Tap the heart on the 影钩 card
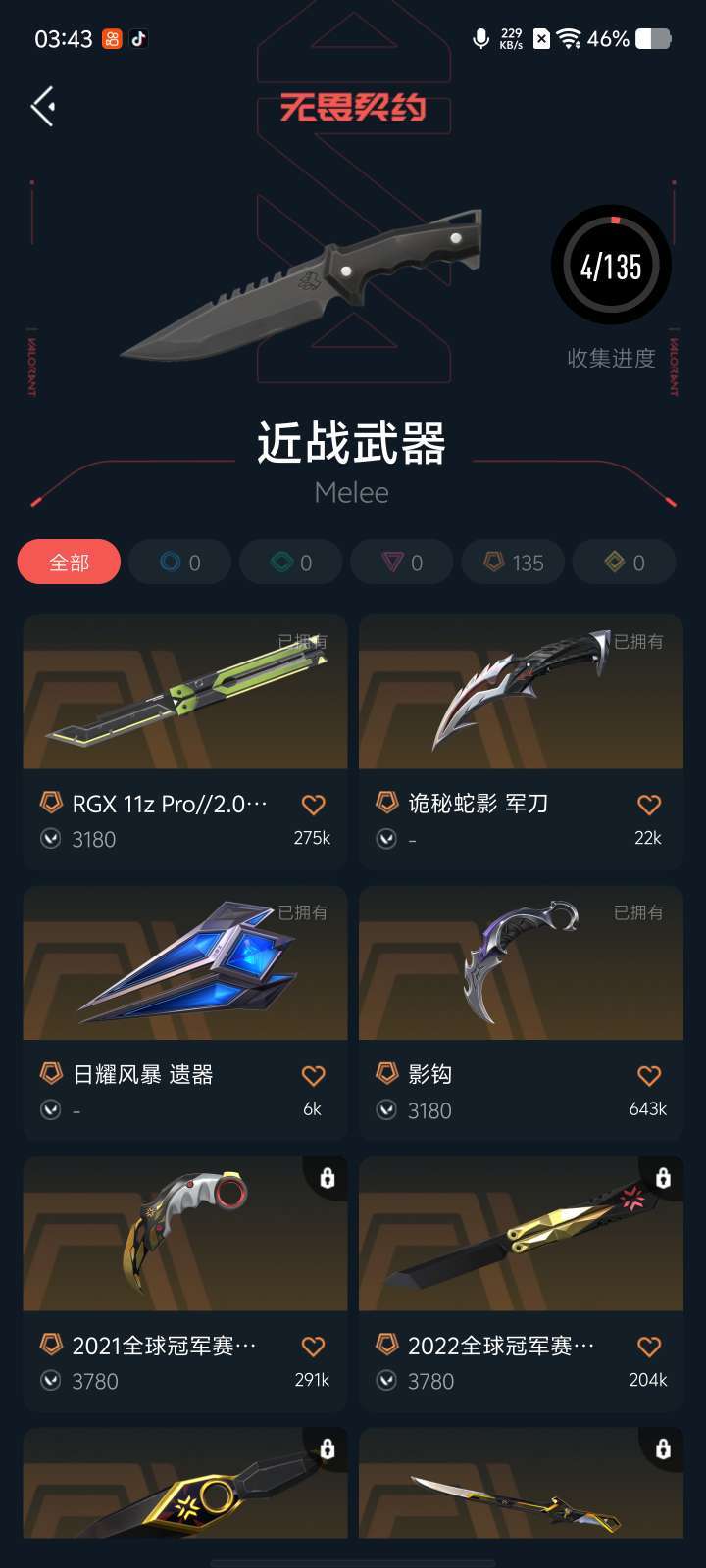 pos(649,1076)
